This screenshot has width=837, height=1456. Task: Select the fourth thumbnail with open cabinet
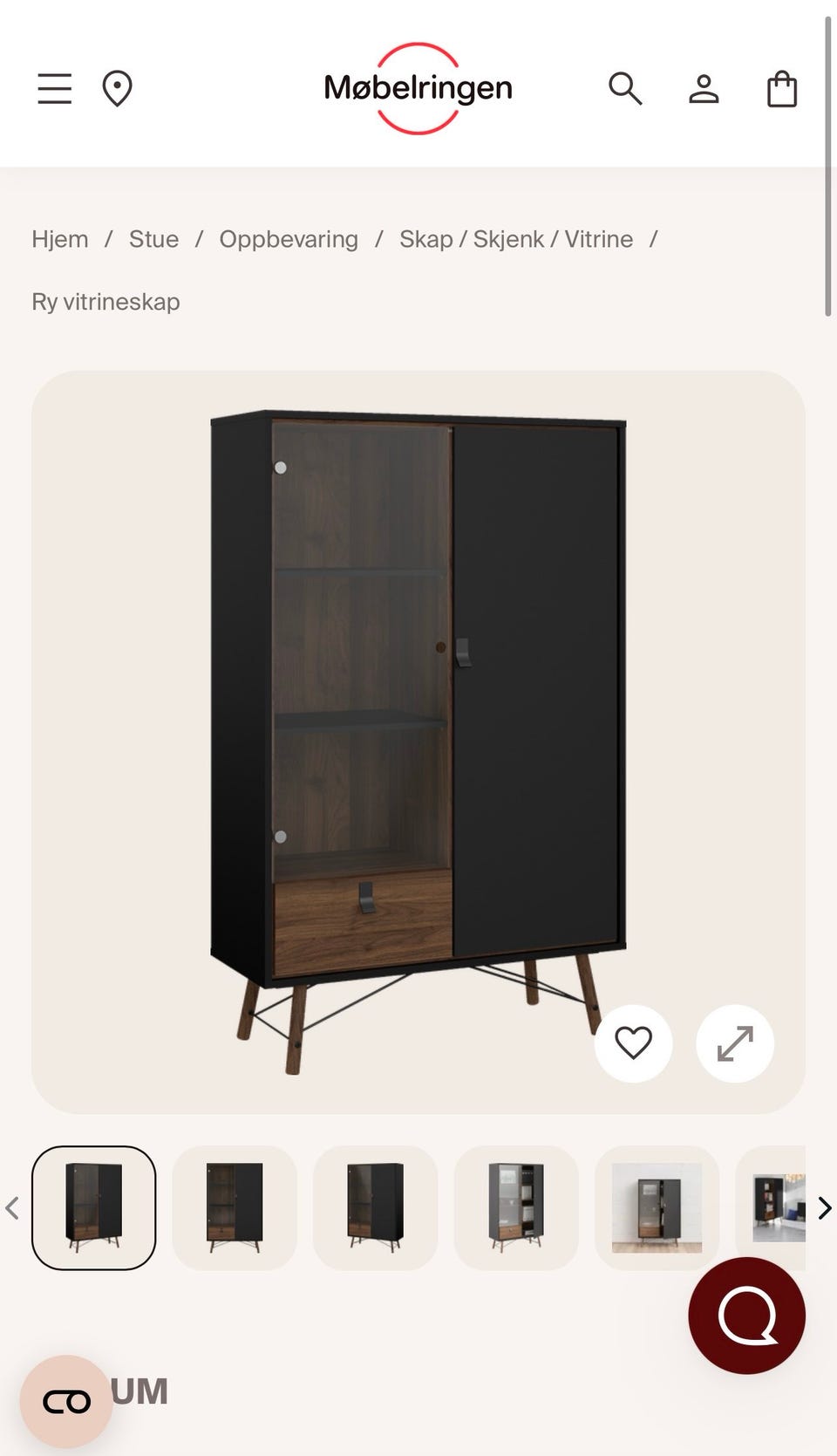tap(516, 1207)
